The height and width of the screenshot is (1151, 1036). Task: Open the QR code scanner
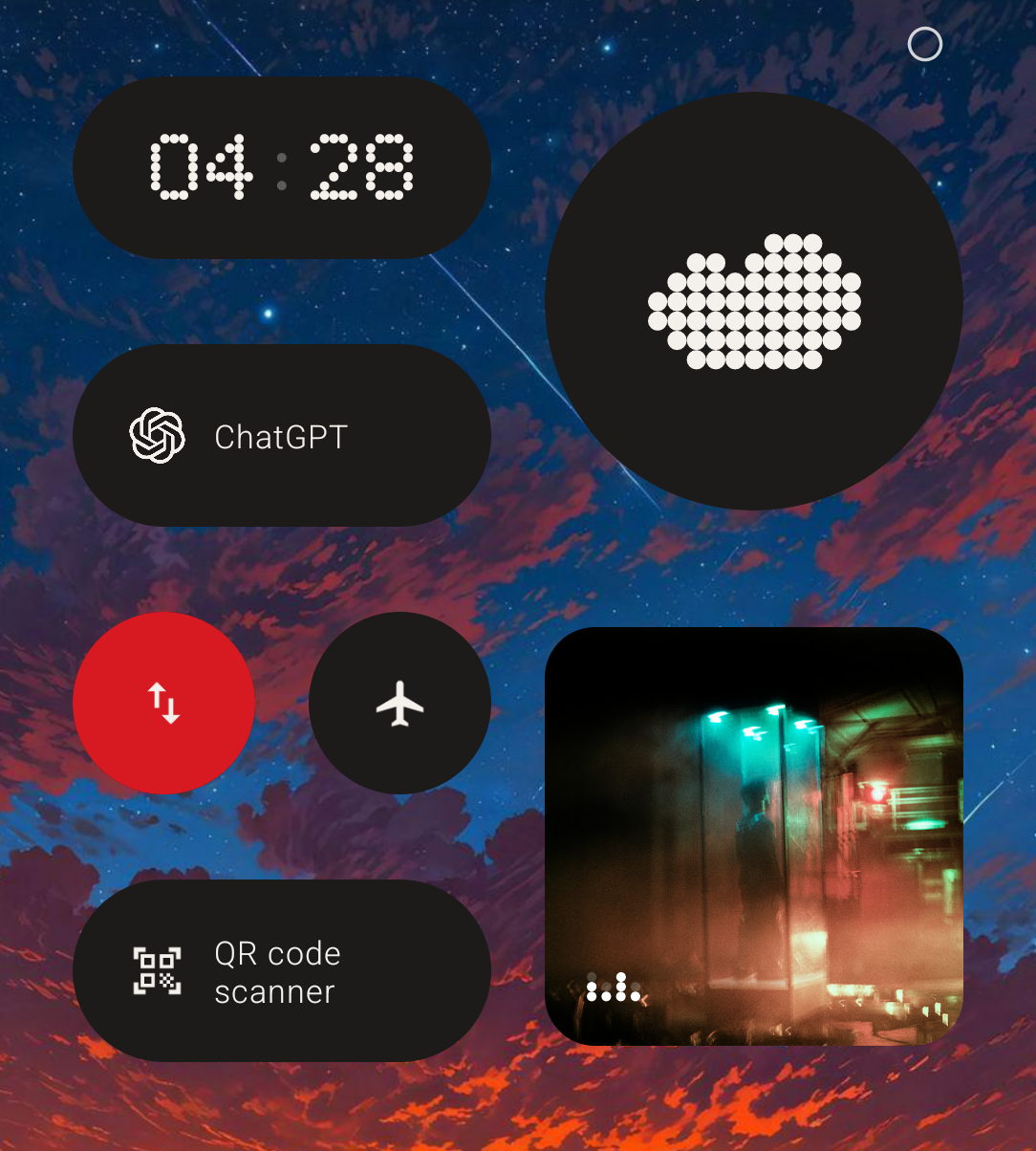point(281,971)
